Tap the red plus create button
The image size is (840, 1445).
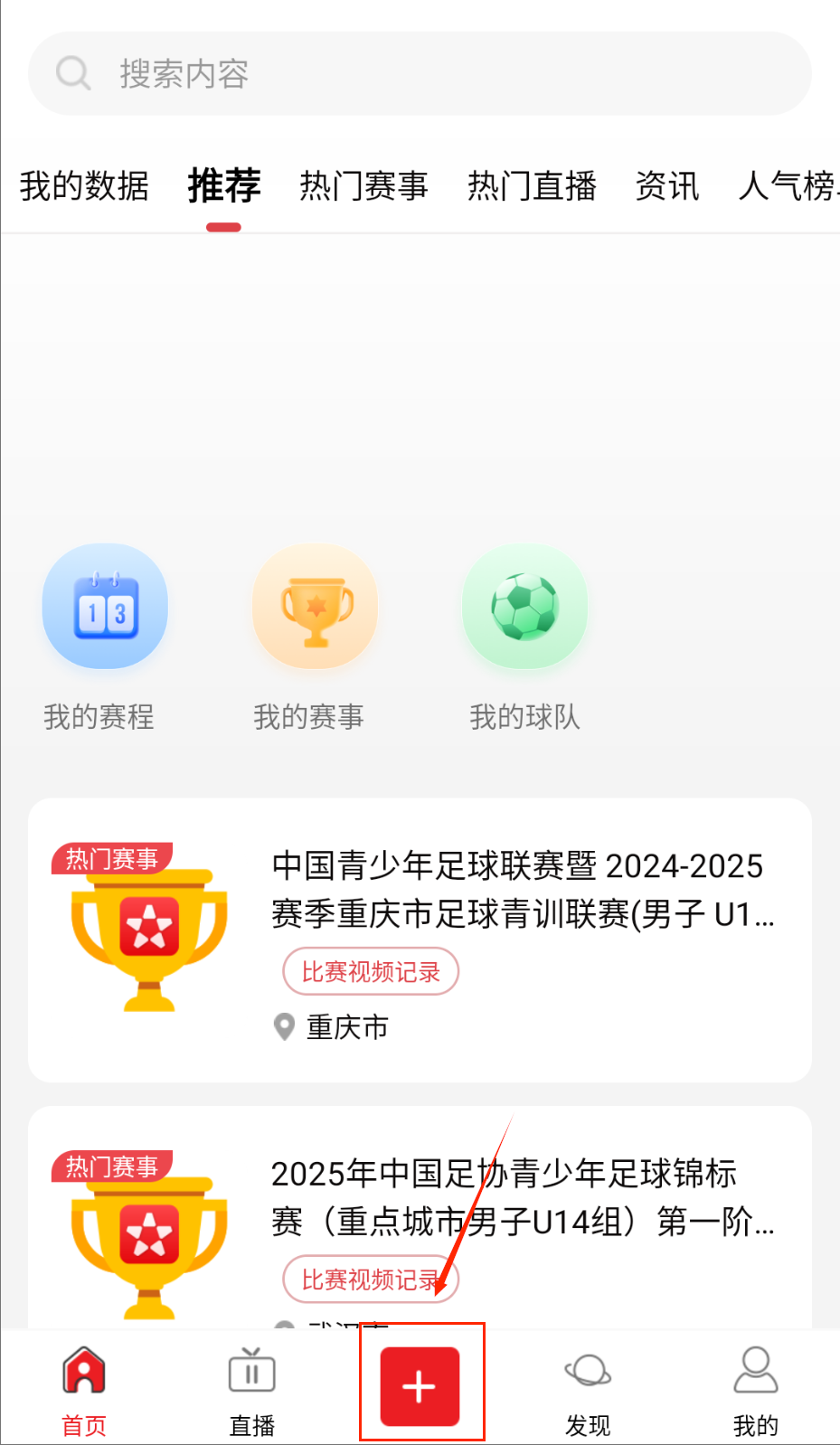pyautogui.click(x=420, y=1386)
